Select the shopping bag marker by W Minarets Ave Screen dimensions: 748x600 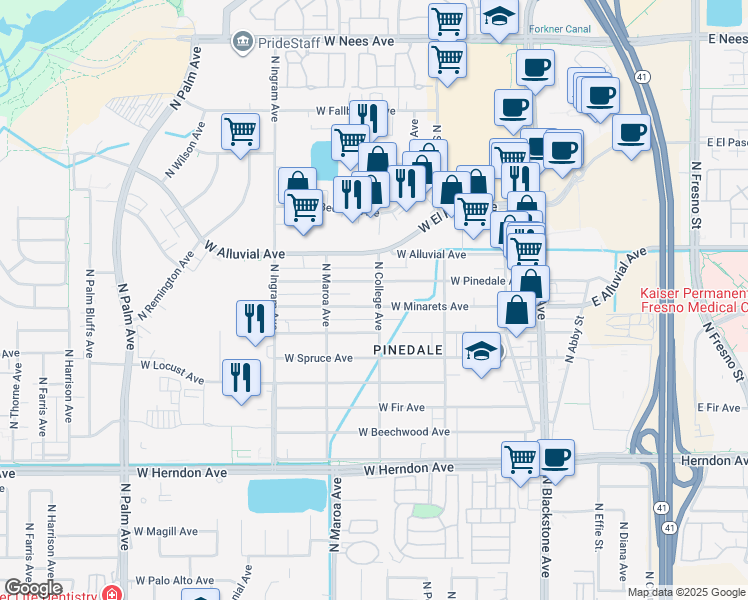516,310
